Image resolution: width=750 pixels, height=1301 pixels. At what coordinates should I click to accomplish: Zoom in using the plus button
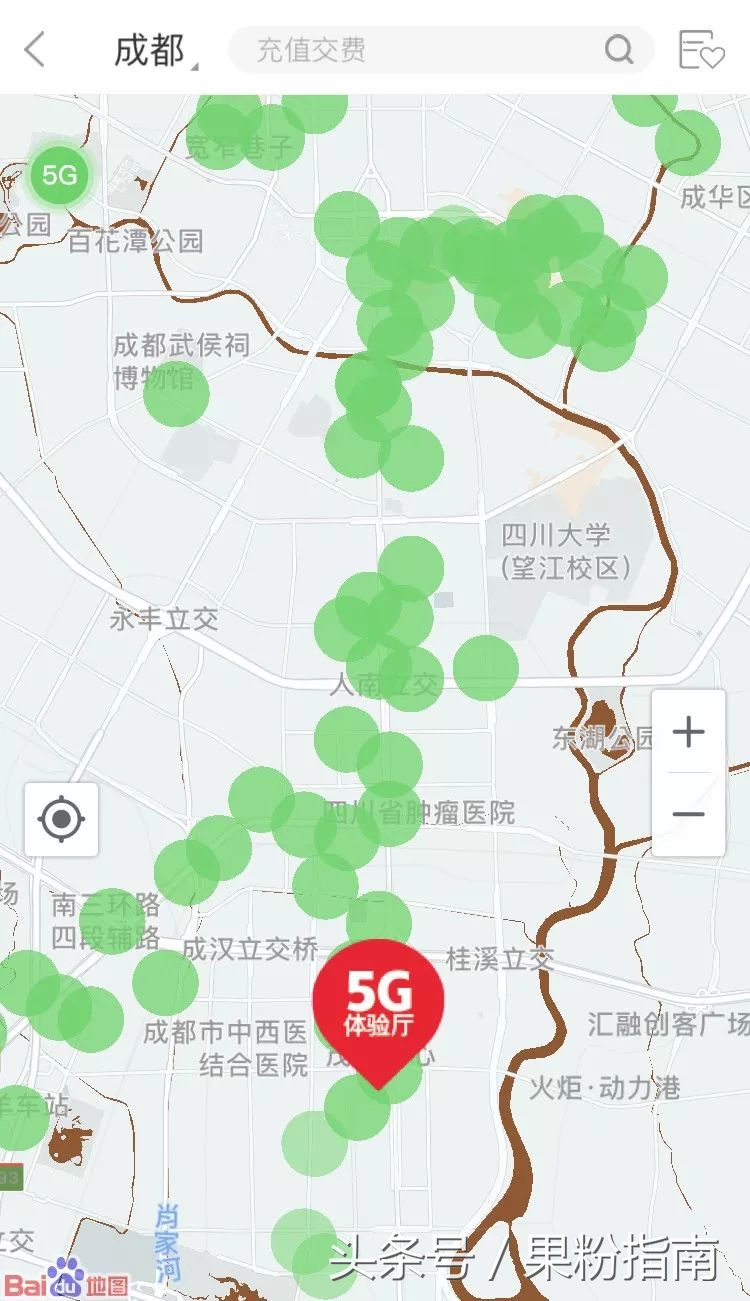point(687,733)
